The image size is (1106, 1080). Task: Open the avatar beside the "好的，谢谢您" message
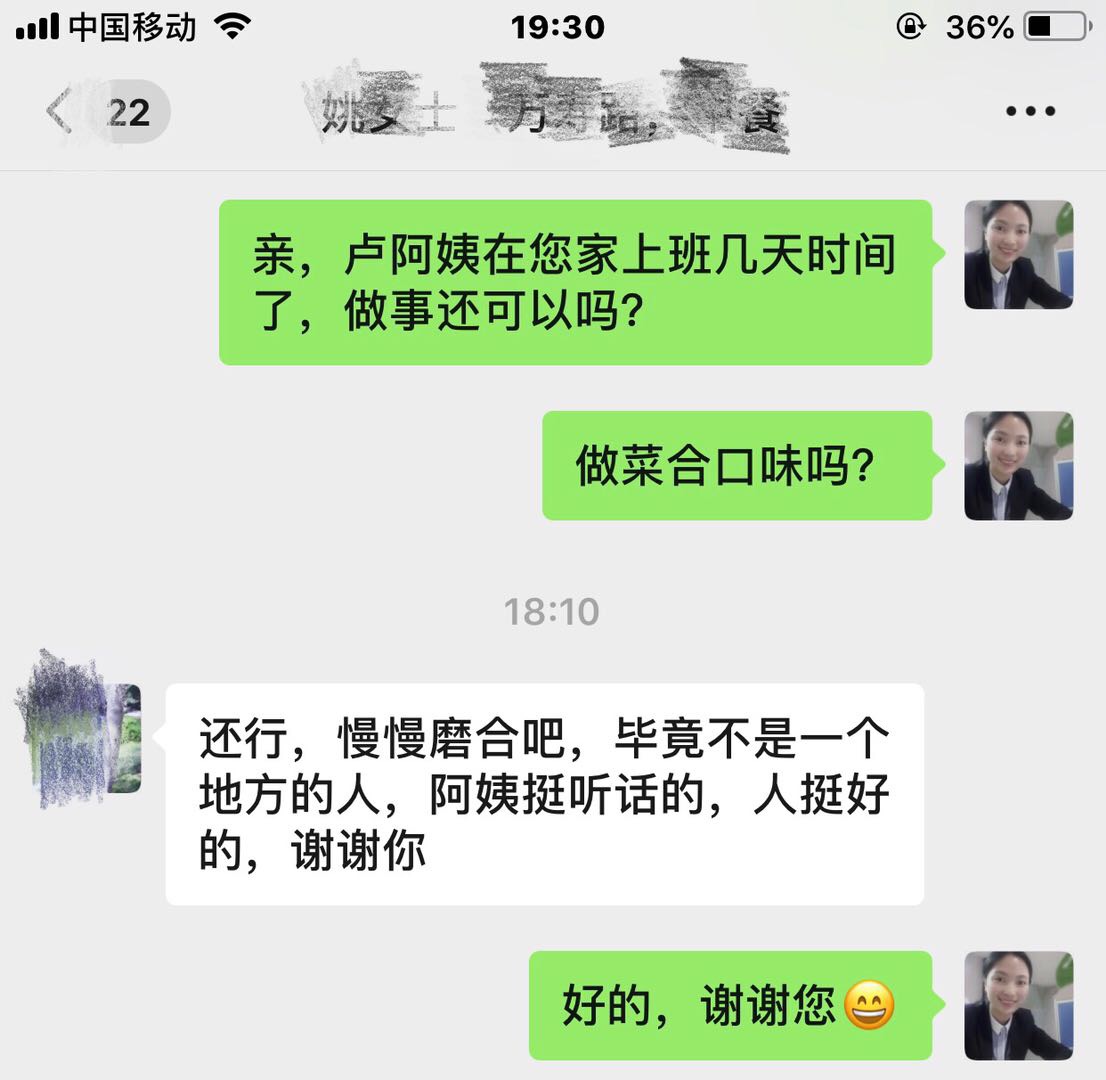click(1018, 1005)
